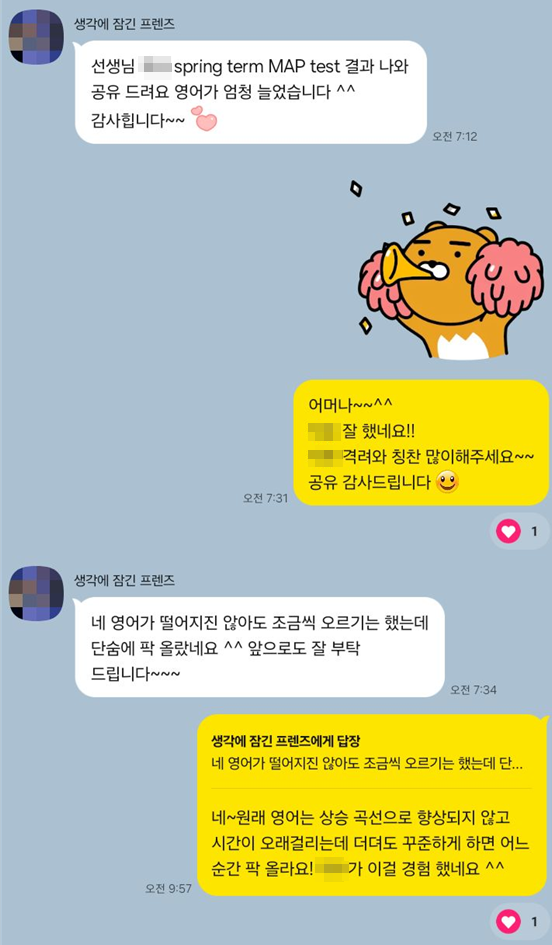552x945 pixels.
Task: Tap heart reaction under the 상승 곡선 reply message
Action: point(519,921)
